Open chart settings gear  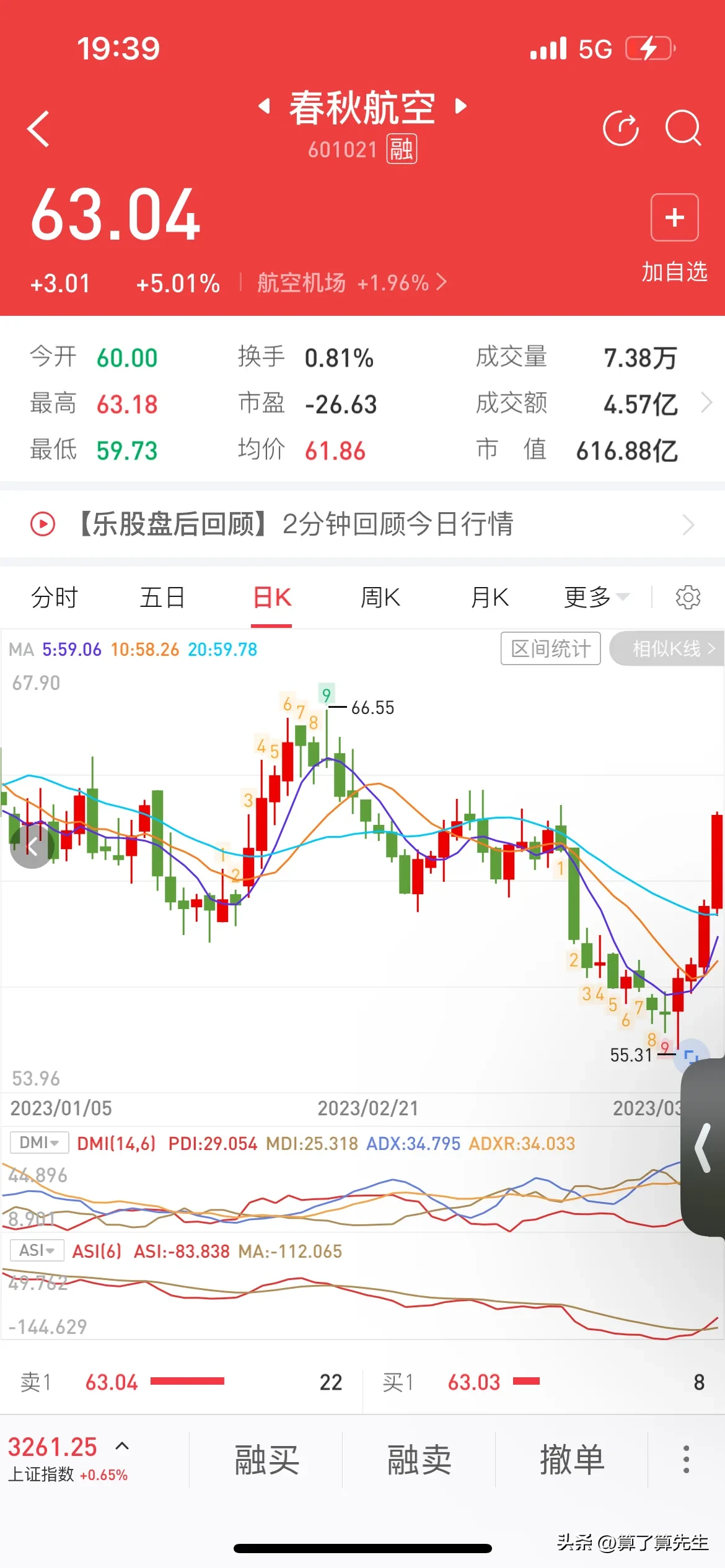click(x=687, y=598)
